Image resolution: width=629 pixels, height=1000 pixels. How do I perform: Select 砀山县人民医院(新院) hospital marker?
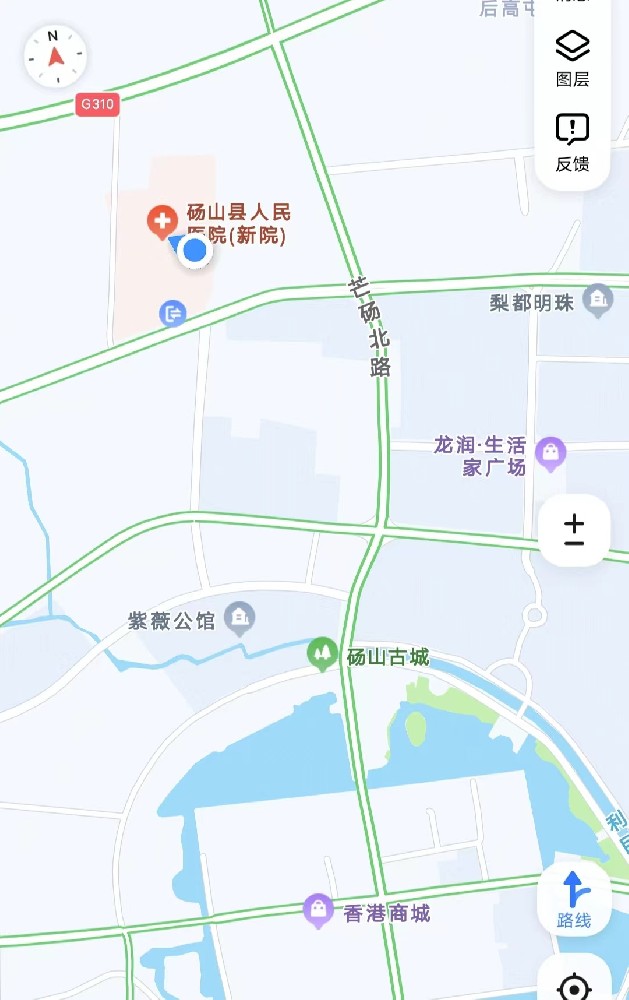(161, 222)
